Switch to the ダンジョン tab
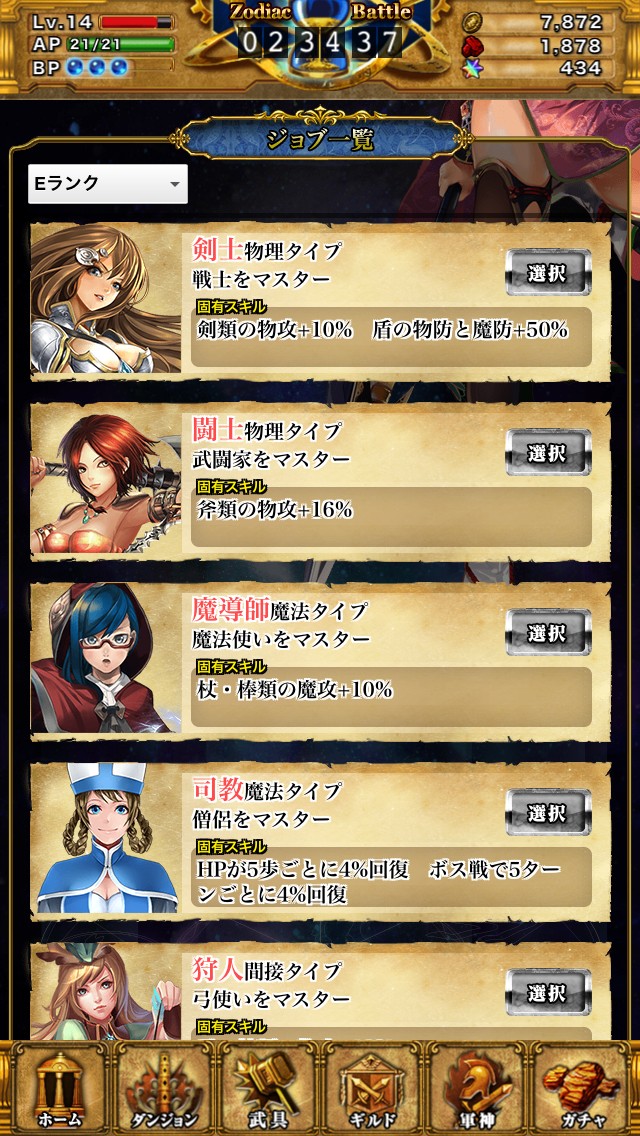Image resolution: width=640 pixels, height=1136 pixels. [x=161, y=1089]
